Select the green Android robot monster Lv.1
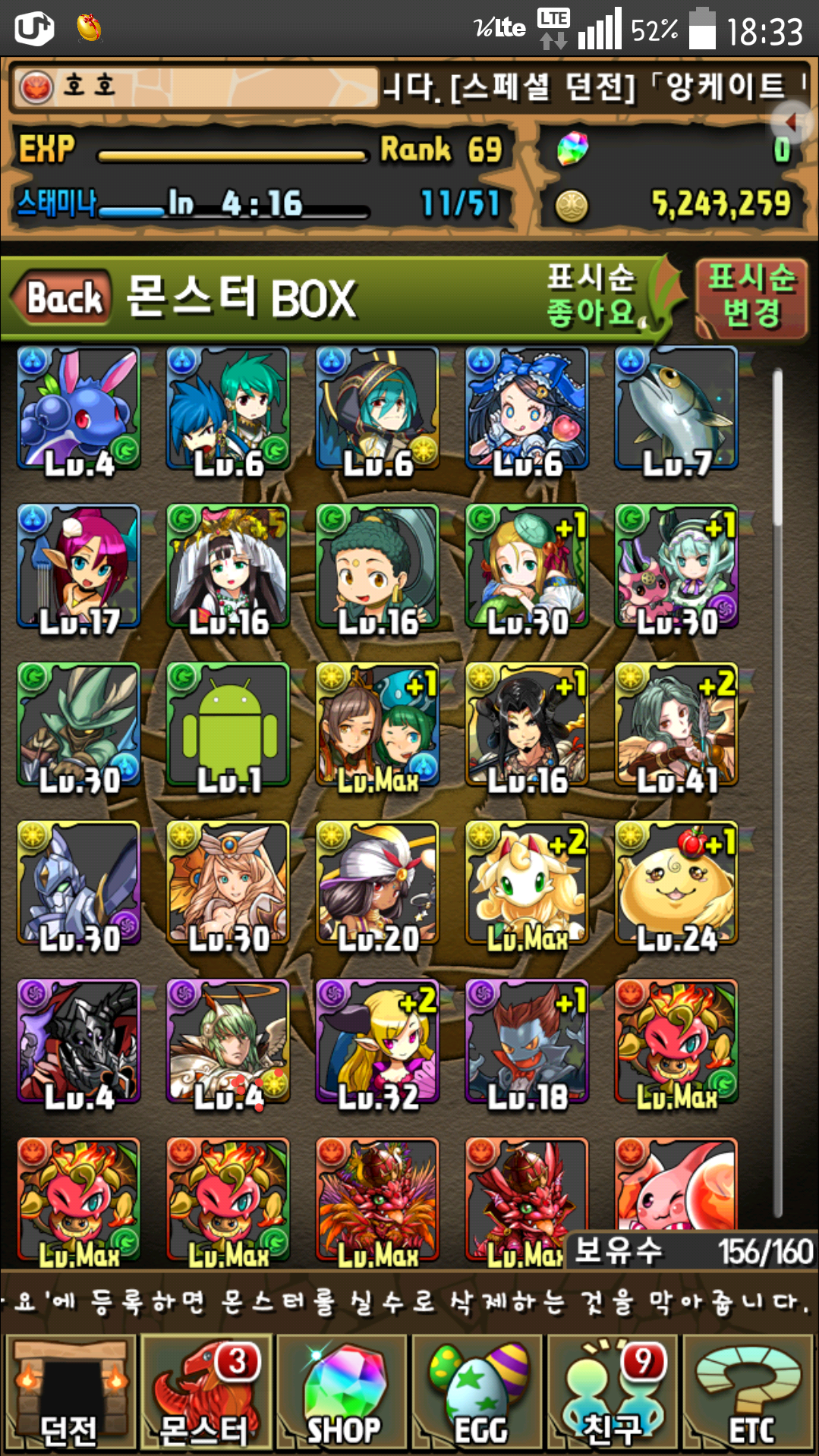The width and height of the screenshot is (819, 1456). (x=228, y=725)
